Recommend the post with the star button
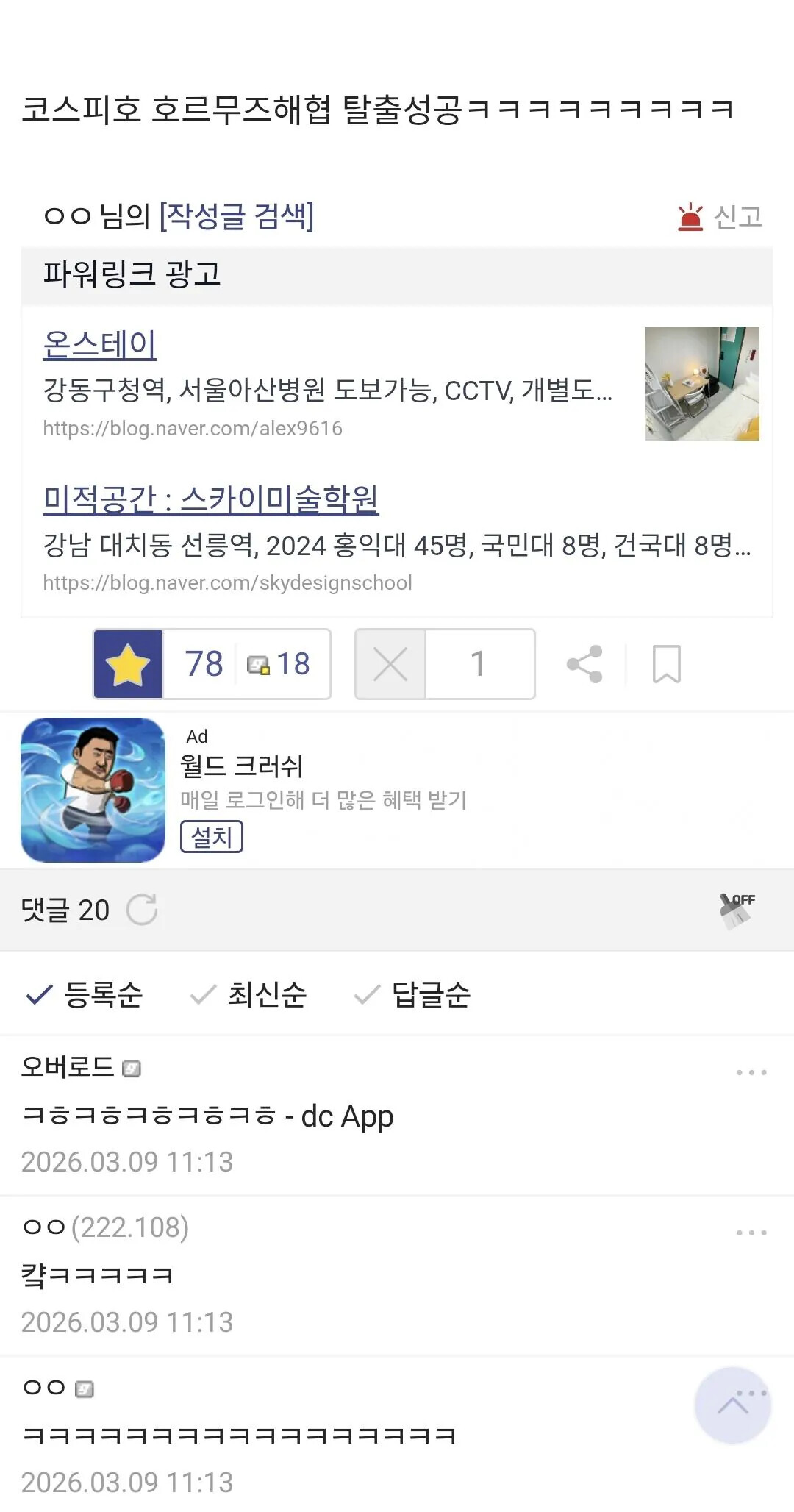Screen dimensions: 794x1512 [128, 664]
